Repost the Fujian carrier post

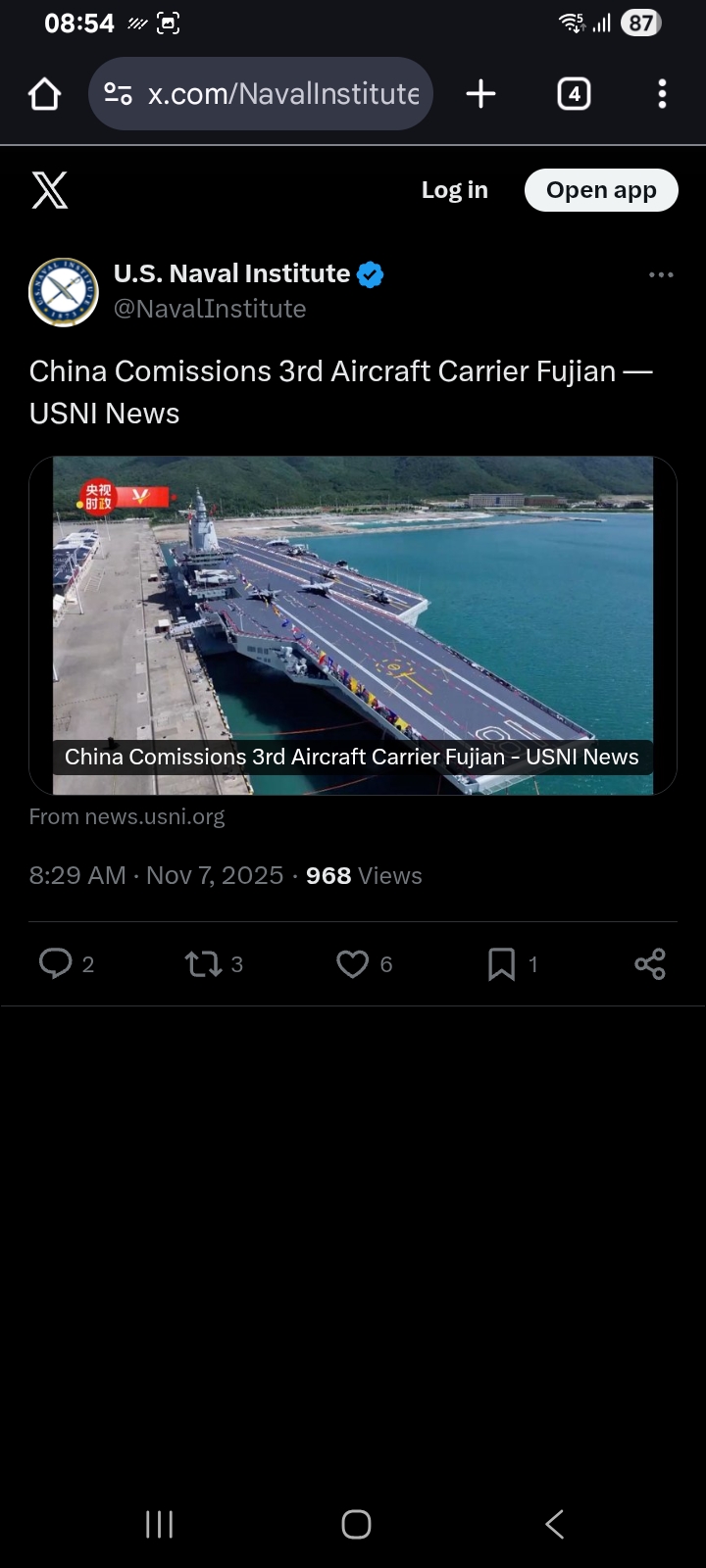204,964
